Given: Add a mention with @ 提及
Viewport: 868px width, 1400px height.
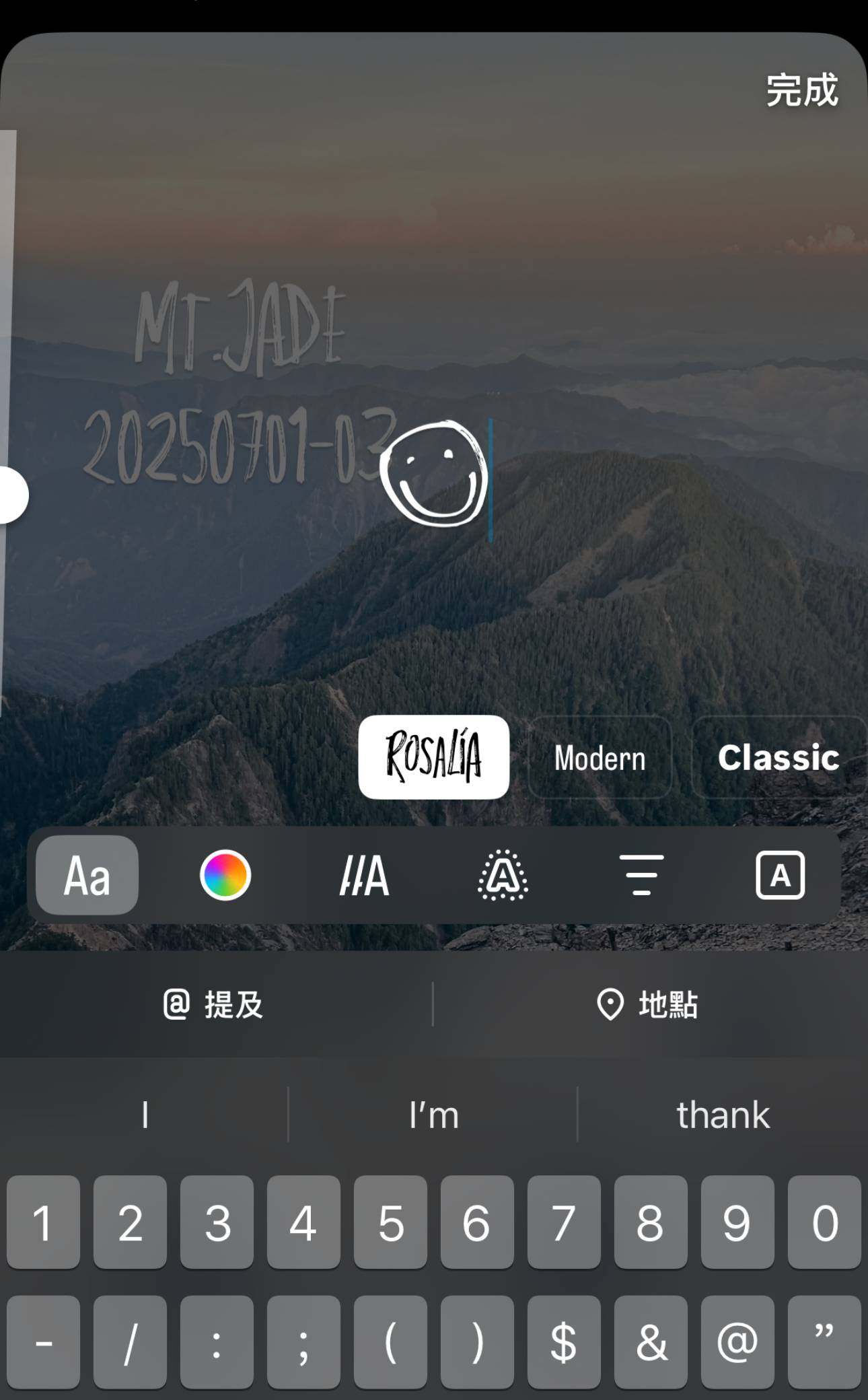Looking at the screenshot, I should coord(214,1004).
